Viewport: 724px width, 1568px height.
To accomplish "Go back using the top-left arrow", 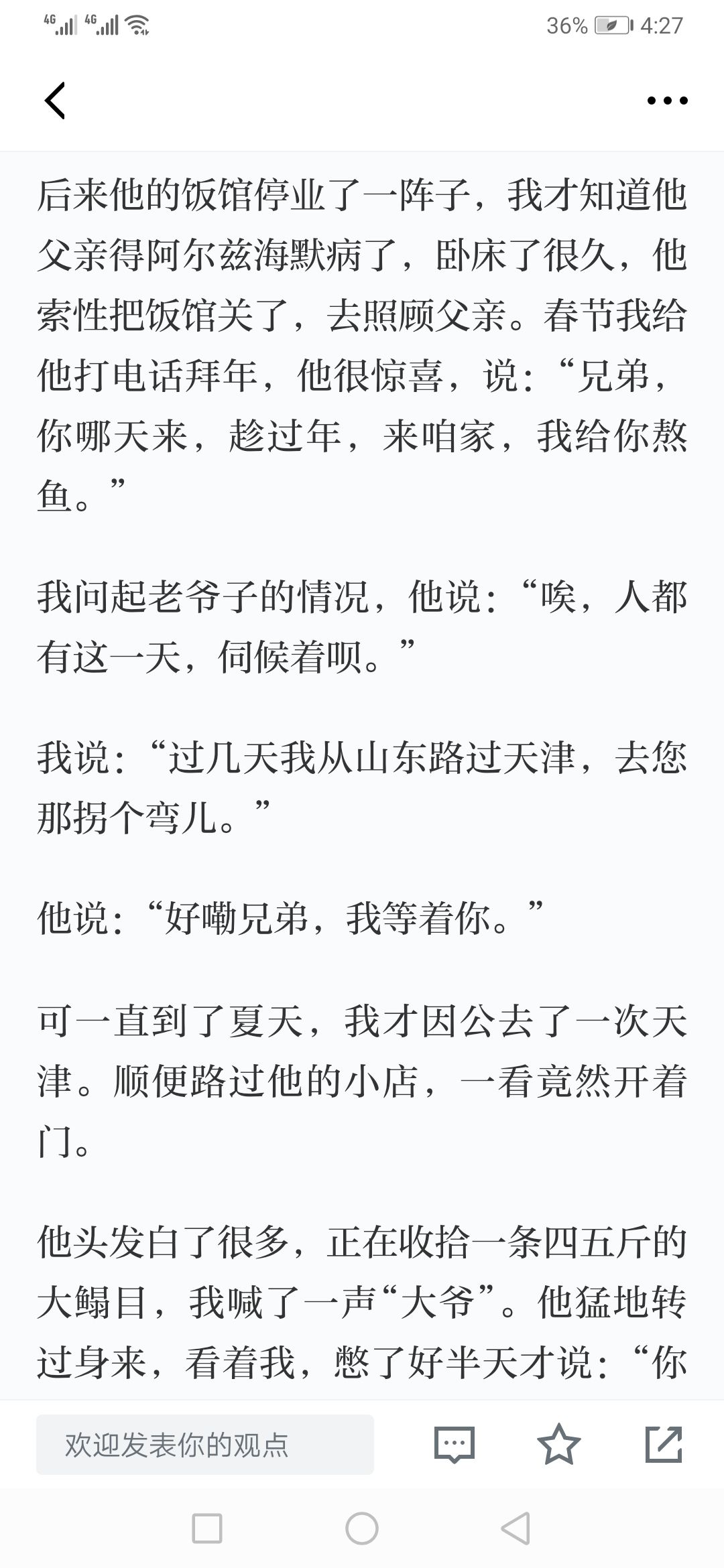I will click(55, 101).
